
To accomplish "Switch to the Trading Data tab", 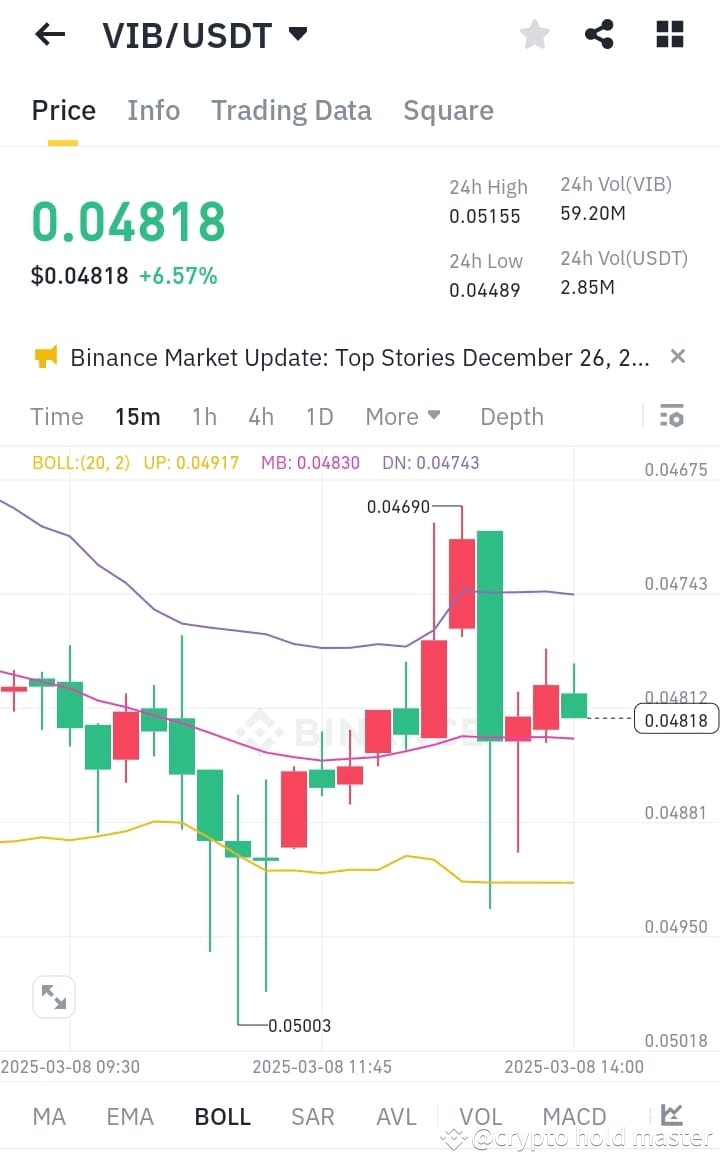I will click(291, 110).
